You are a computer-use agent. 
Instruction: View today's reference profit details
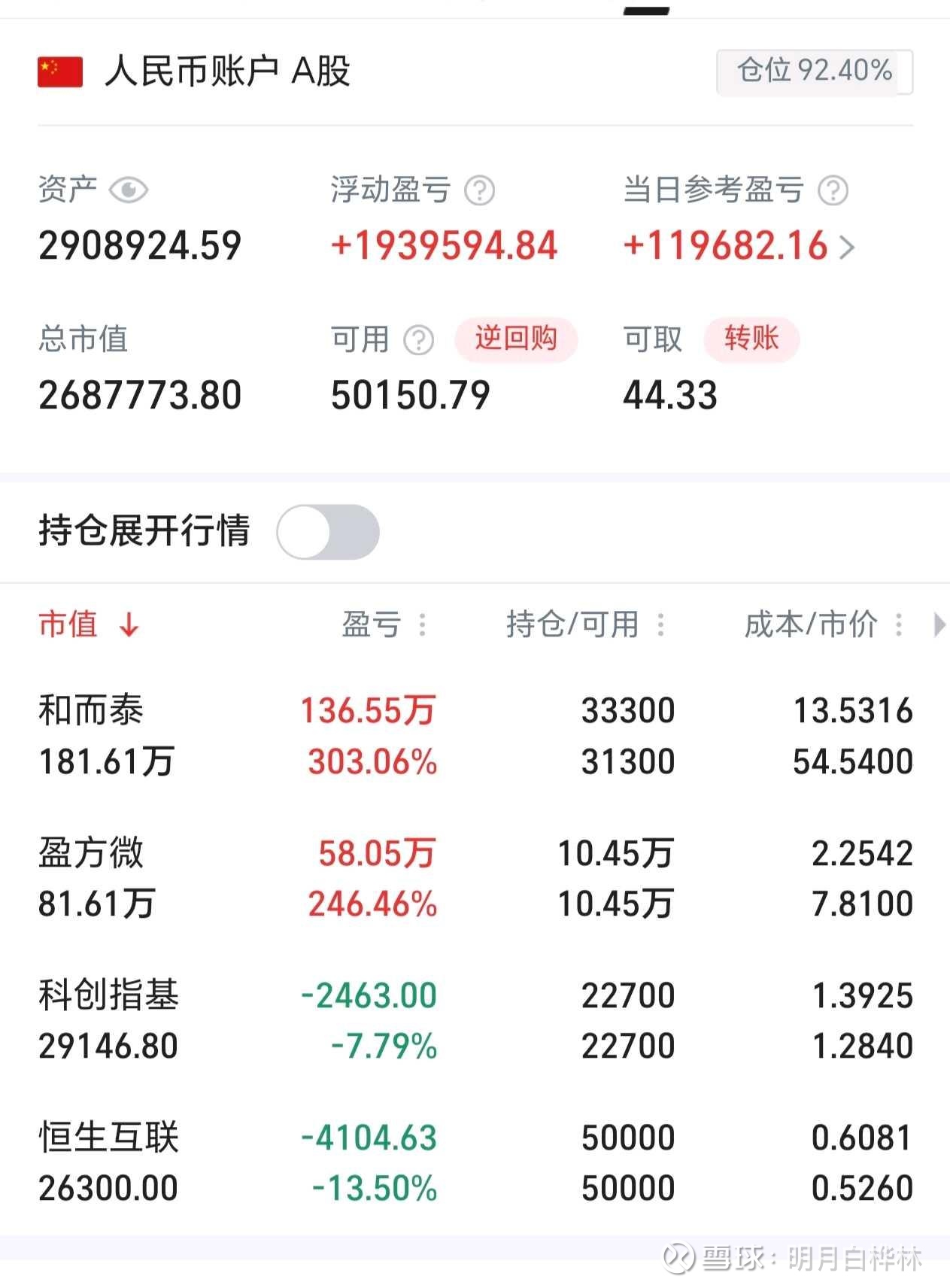[847, 247]
